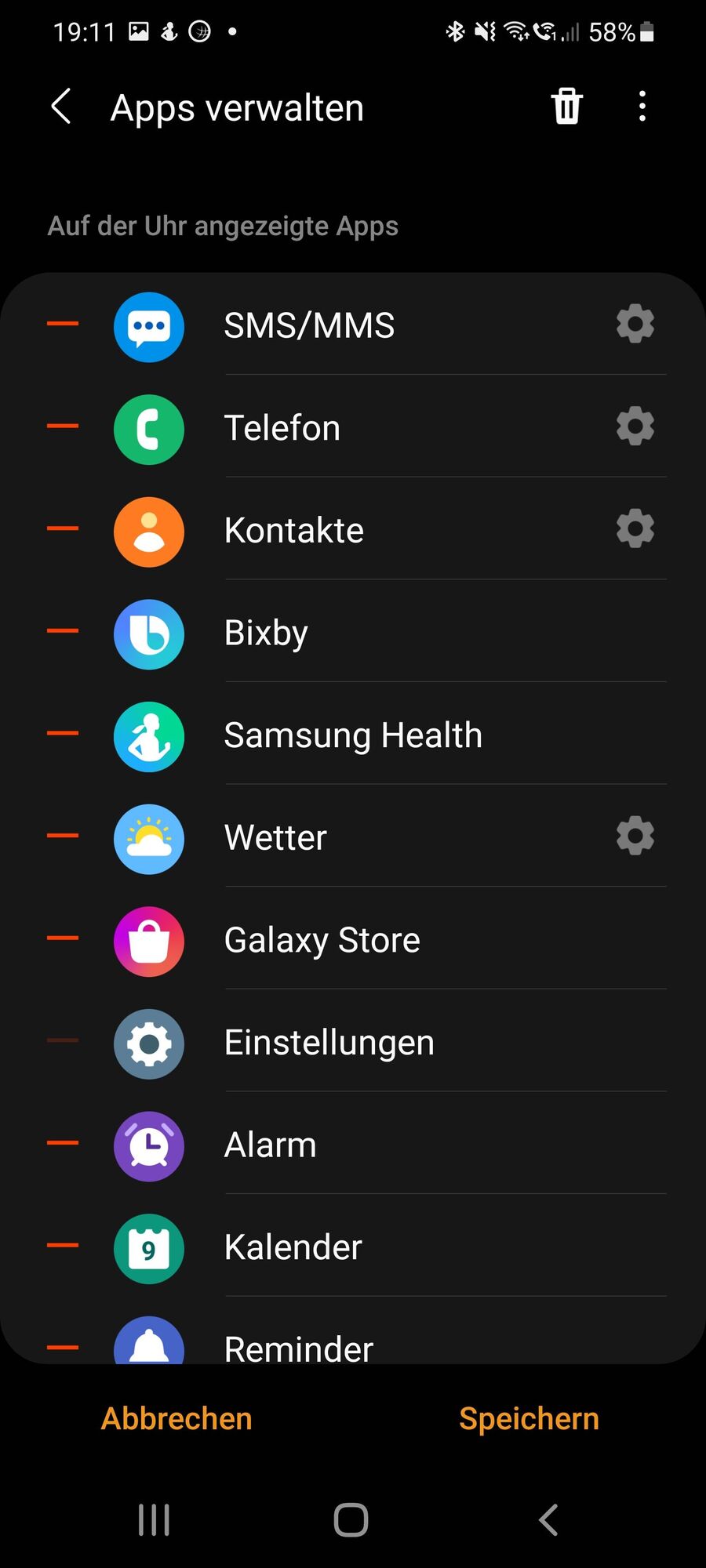This screenshot has height=1568, width=706.
Task: Open the gear next to Telefon
Action: tap(635, 426)
